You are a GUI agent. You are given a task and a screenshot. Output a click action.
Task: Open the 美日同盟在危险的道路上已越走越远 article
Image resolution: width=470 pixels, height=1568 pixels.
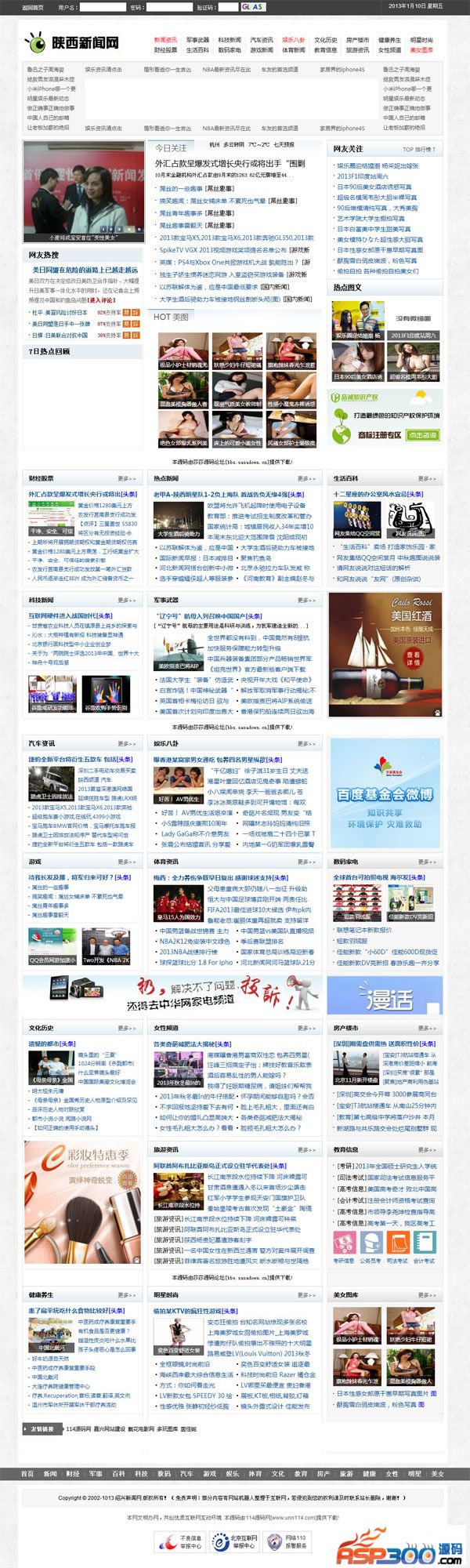84,270
